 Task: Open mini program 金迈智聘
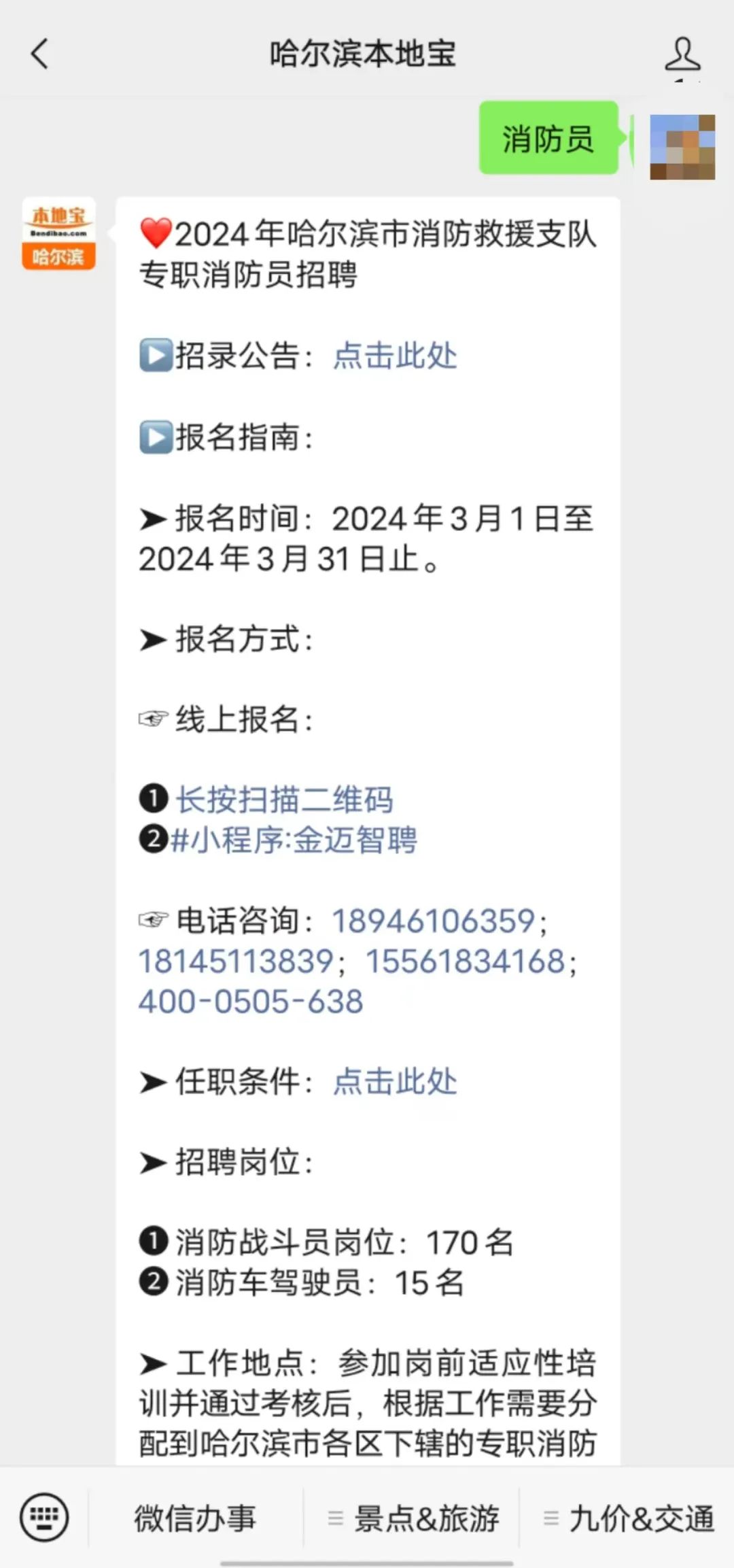pos(294,840)
